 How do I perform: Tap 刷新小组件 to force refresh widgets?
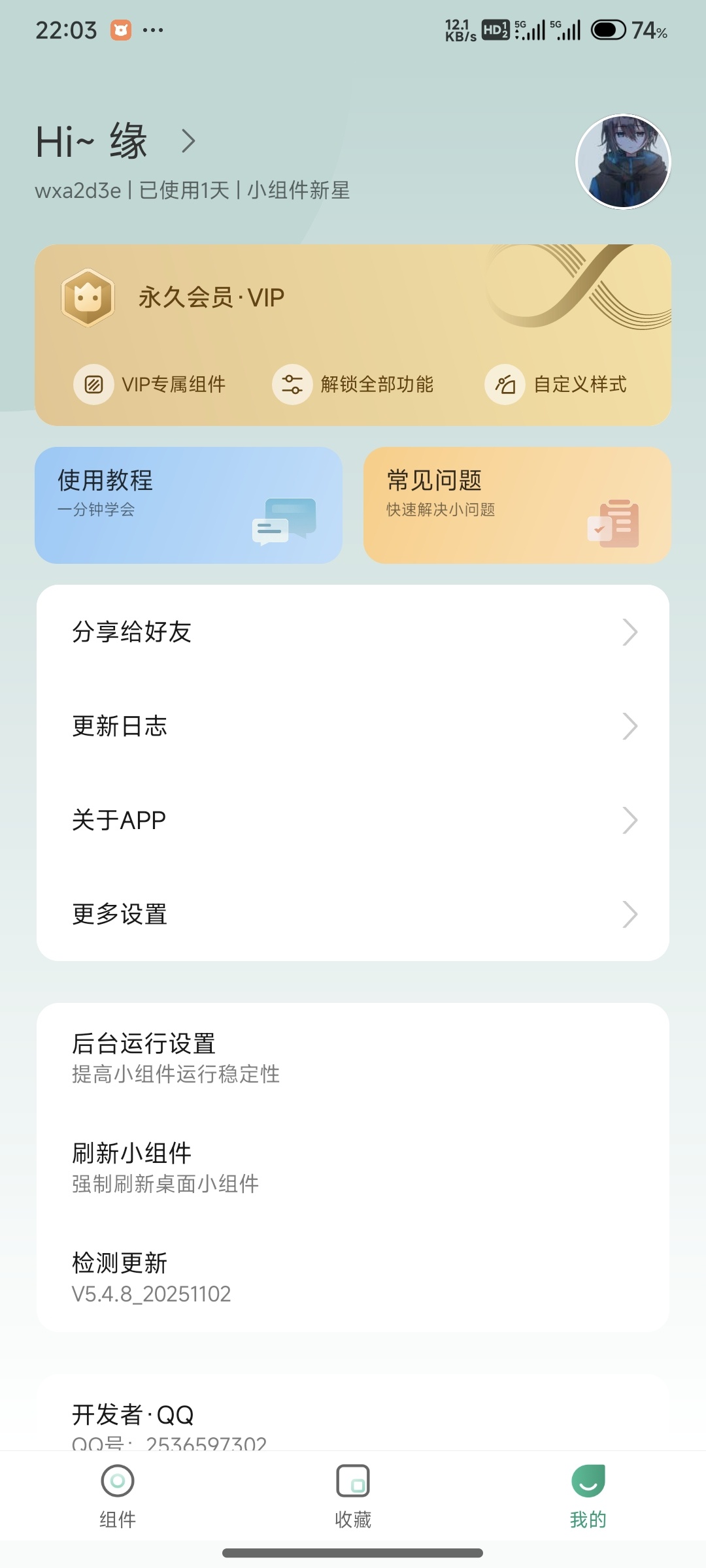[353, 1168]
